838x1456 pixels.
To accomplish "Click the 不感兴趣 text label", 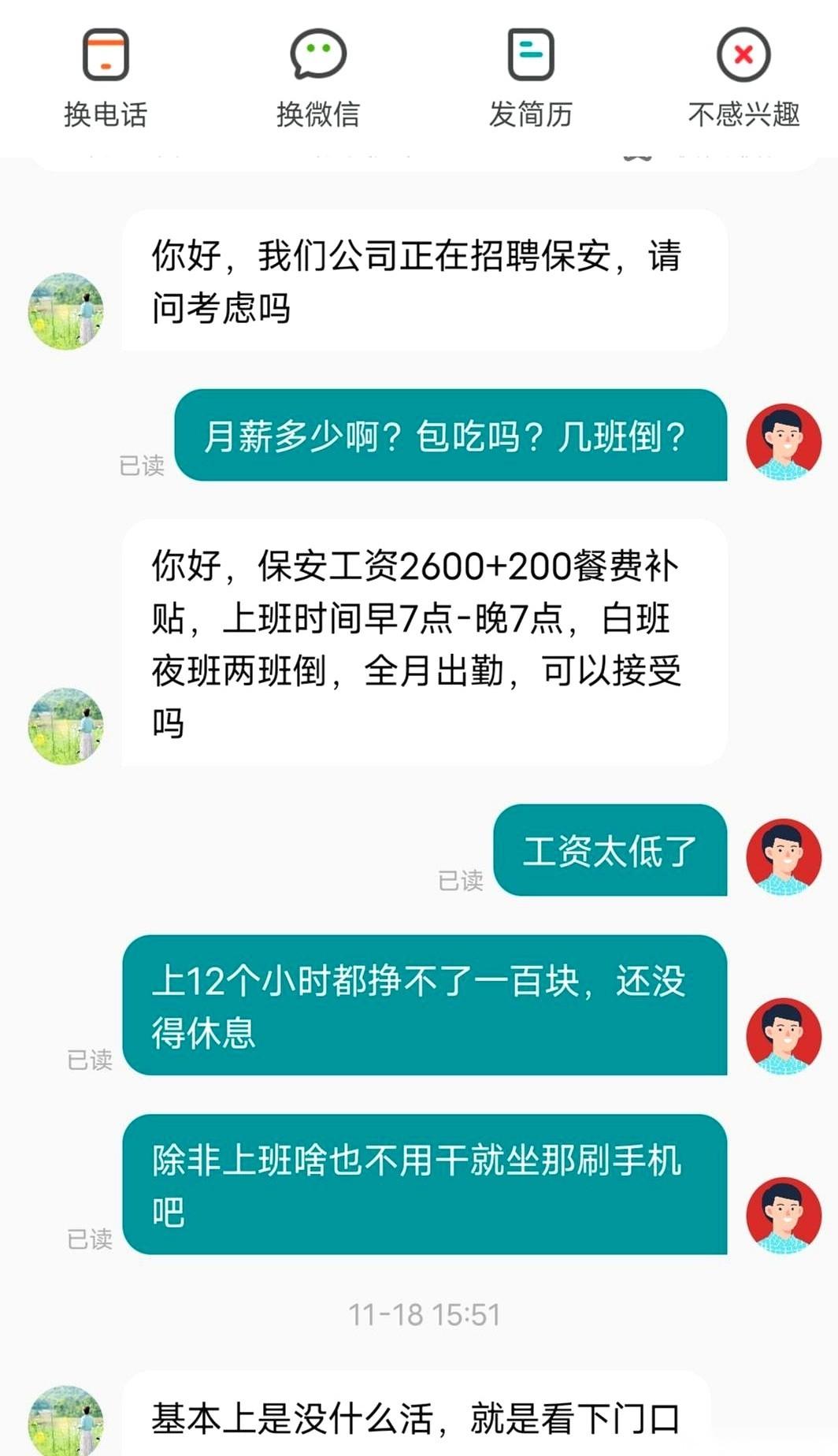I will tap(746, 114).
